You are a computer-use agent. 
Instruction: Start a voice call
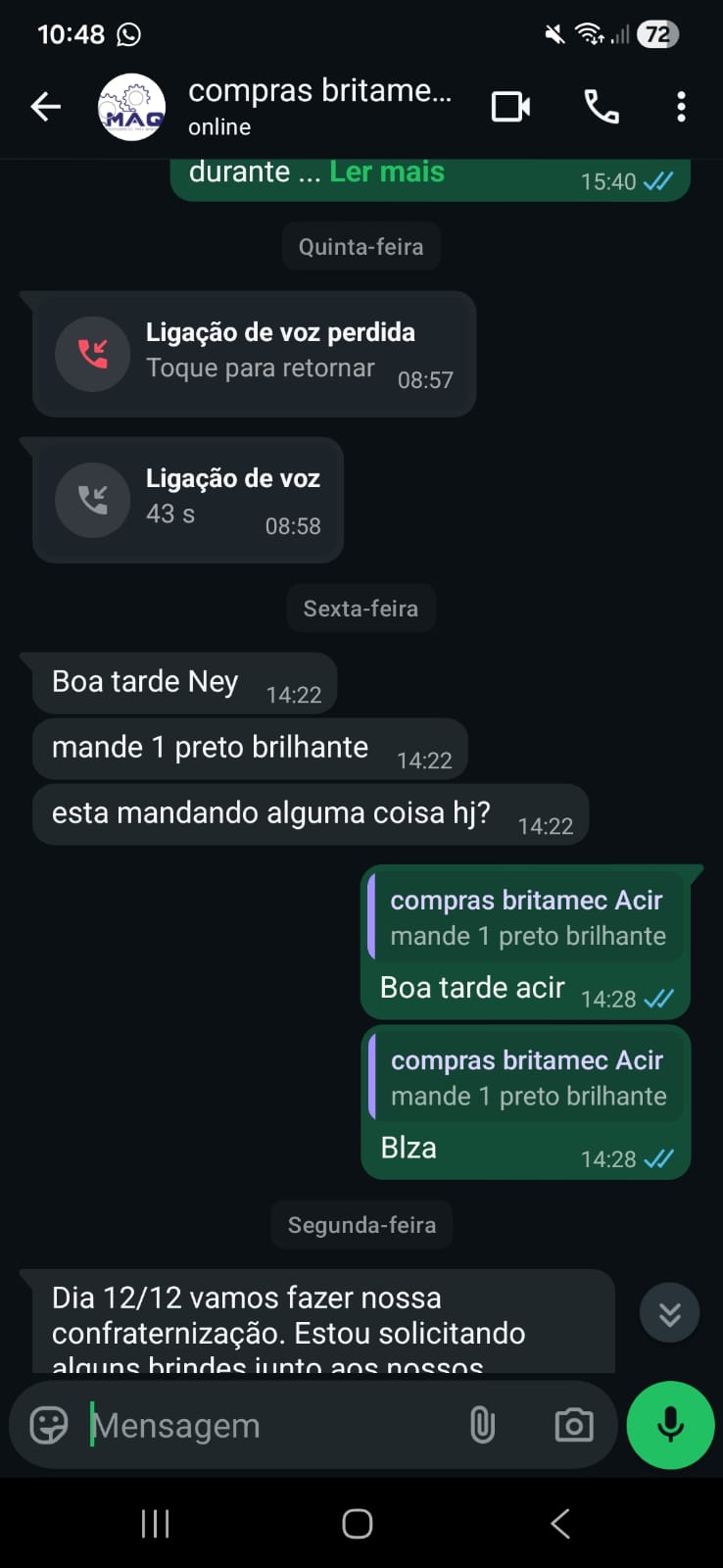point(602,107)
